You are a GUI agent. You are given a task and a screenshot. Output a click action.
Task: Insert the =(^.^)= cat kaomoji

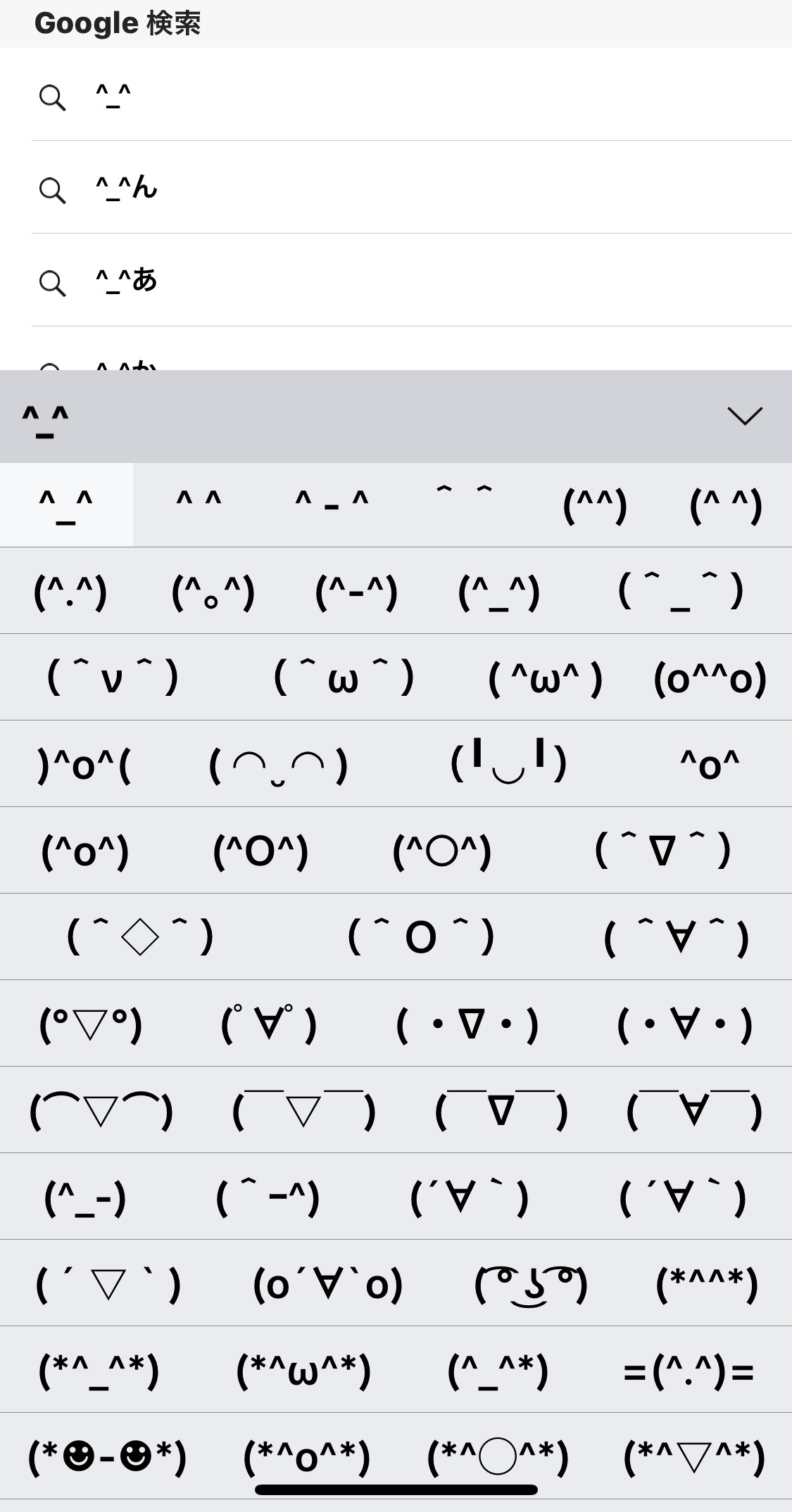coord(688,1370)
